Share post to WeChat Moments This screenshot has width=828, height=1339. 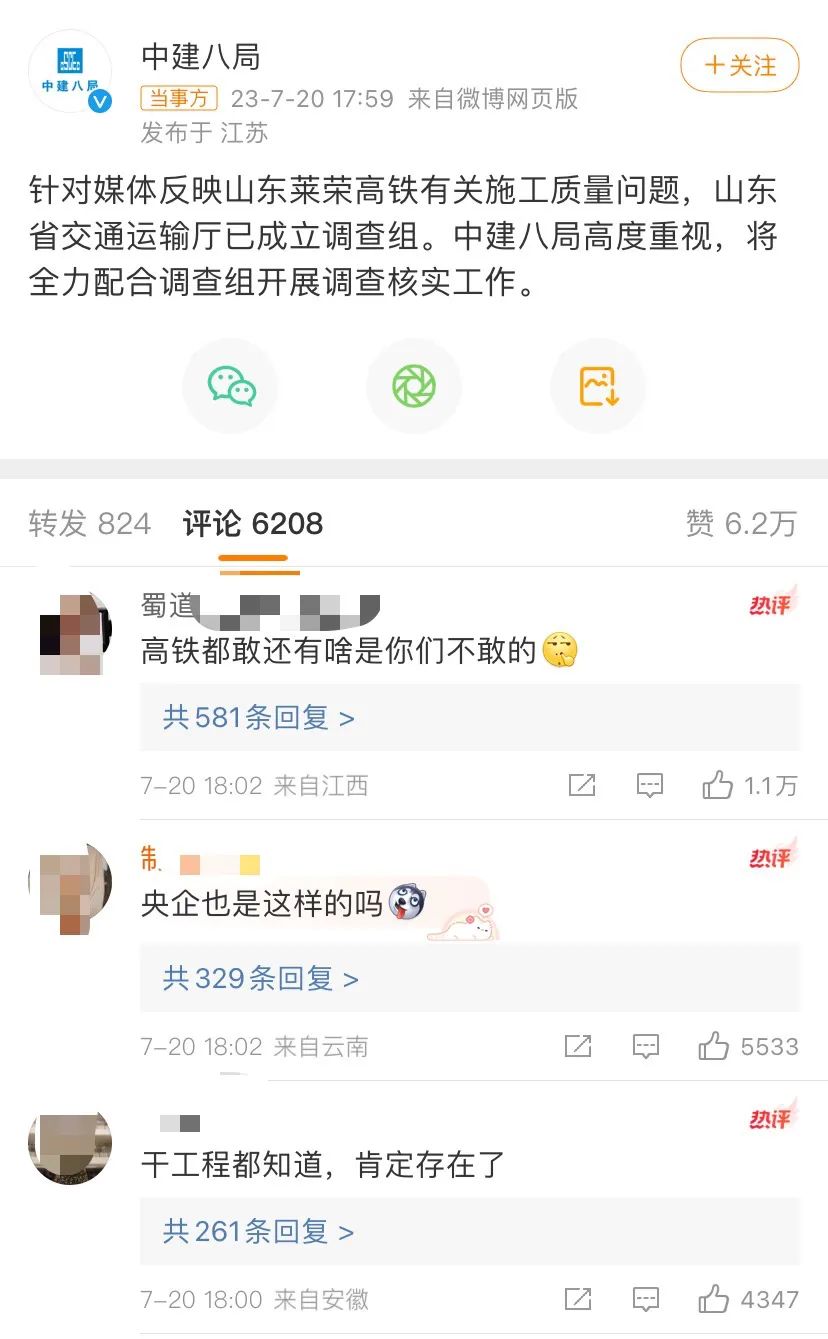point(414,386)
